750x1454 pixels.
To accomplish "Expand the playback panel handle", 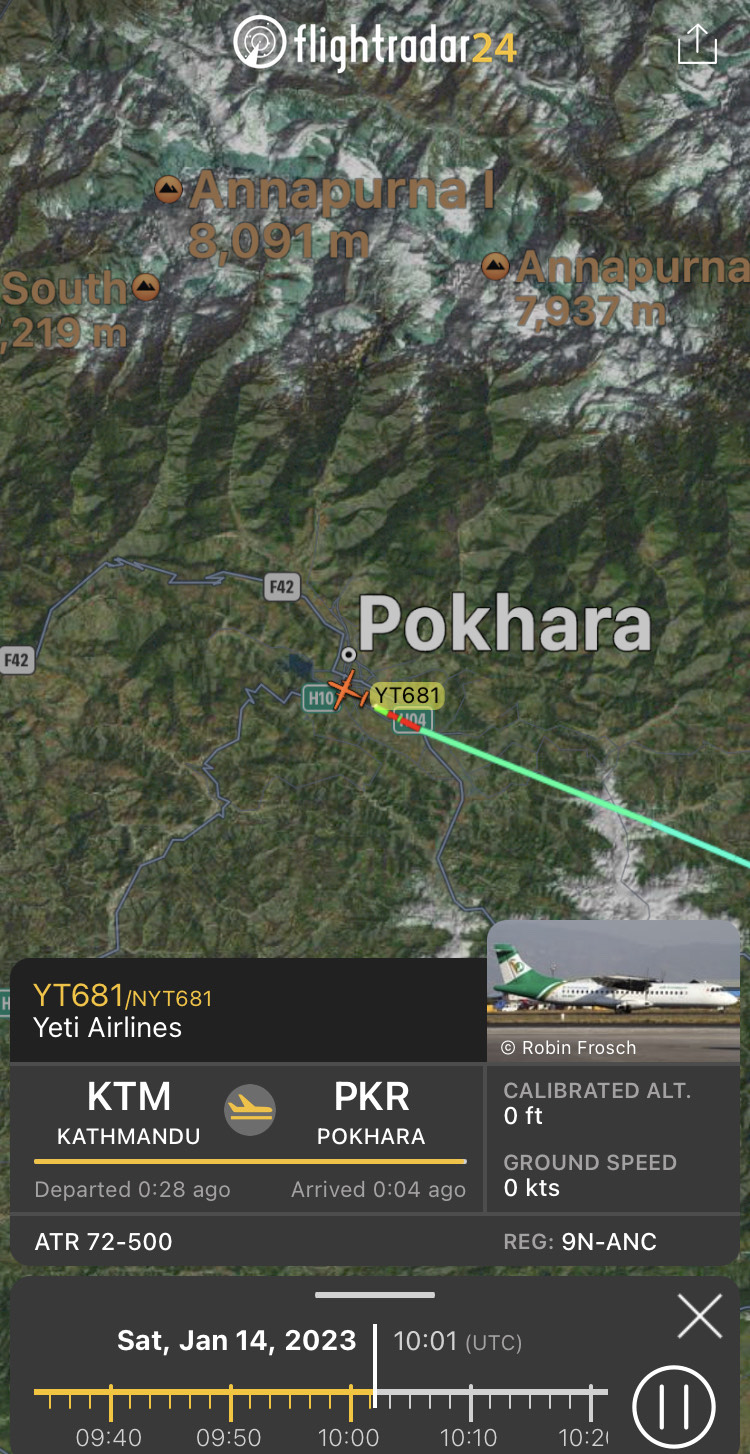I will click(374, 1295).
